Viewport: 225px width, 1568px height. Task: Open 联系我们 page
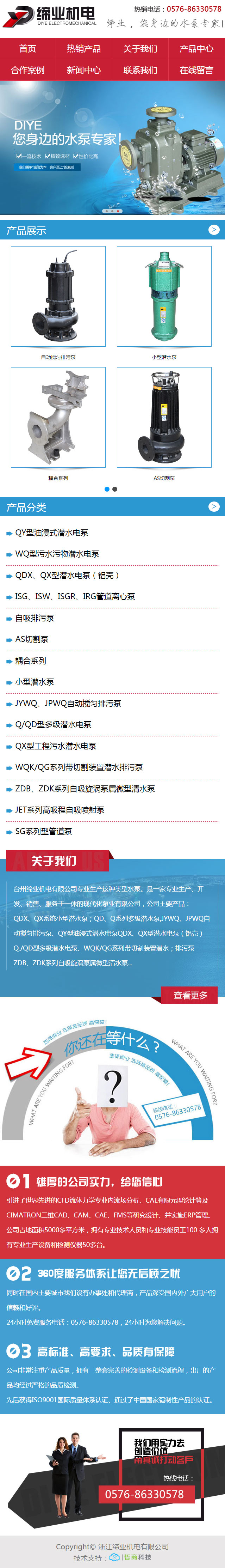[x=140, y=70]
